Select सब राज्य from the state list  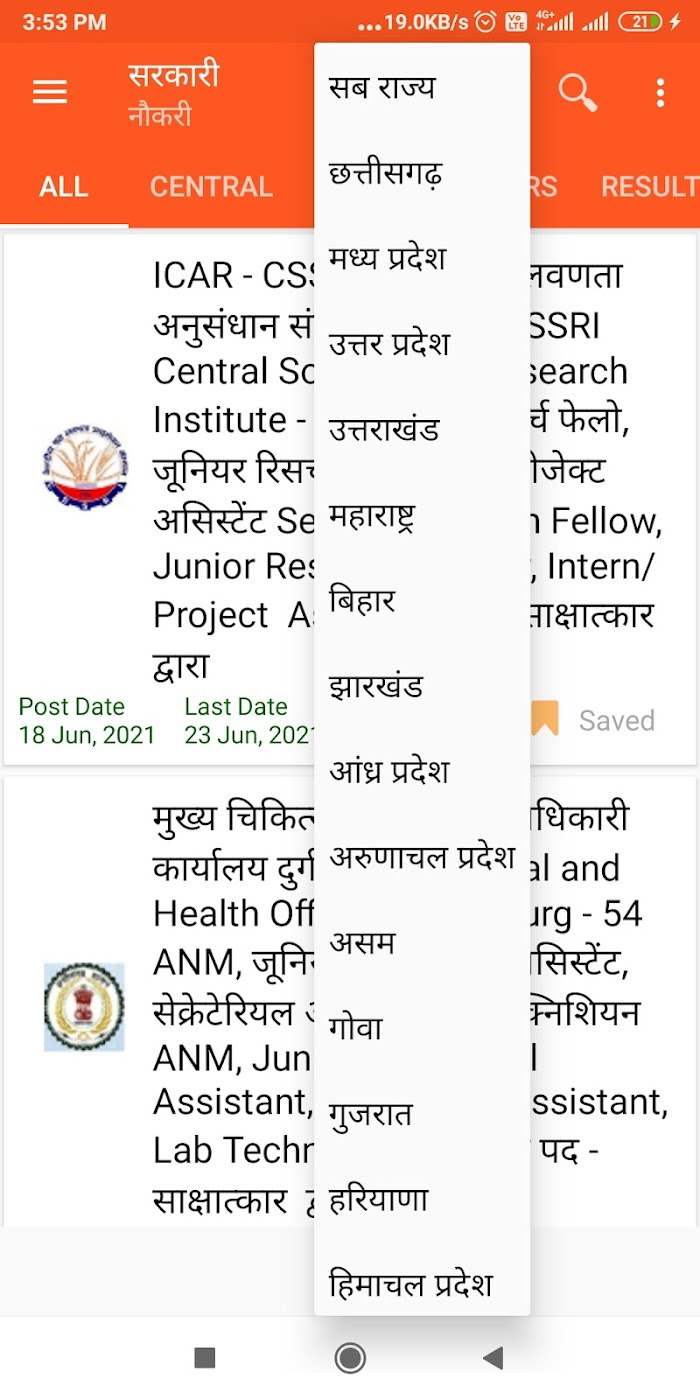pos(422,87)
